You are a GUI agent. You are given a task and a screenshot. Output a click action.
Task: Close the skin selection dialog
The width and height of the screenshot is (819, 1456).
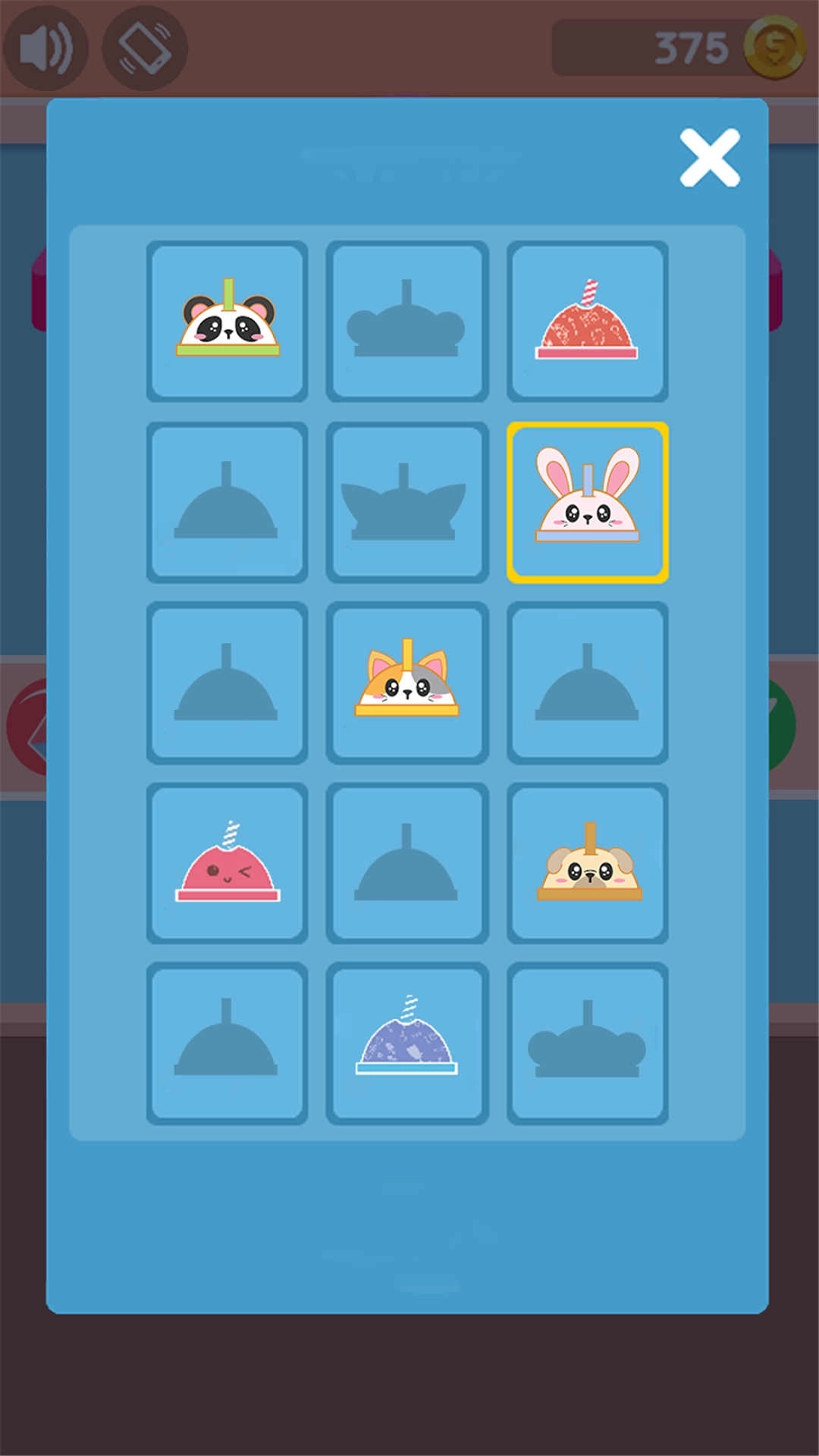pos(709,158)
